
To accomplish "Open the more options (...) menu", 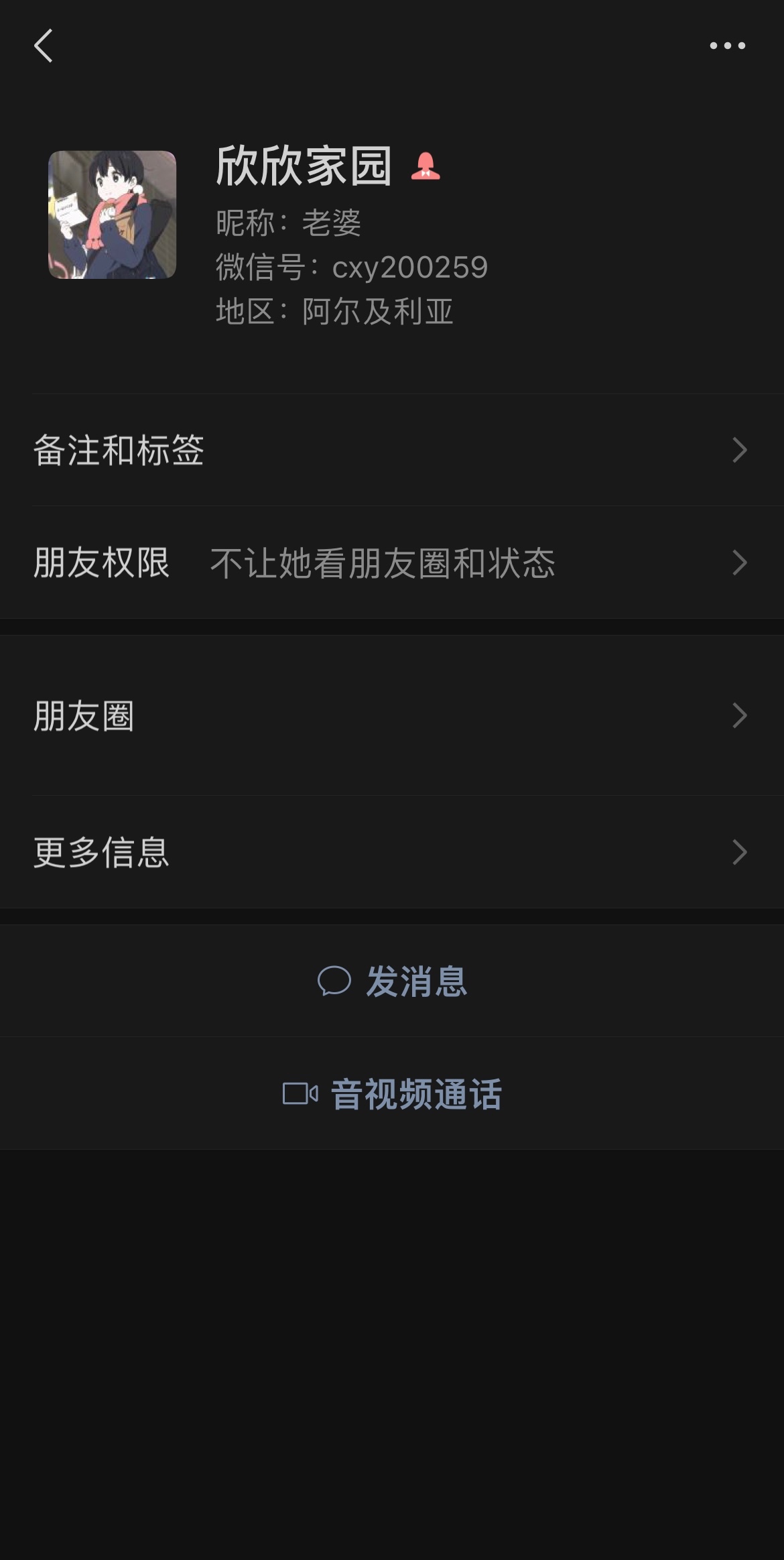I will [726, 46].
